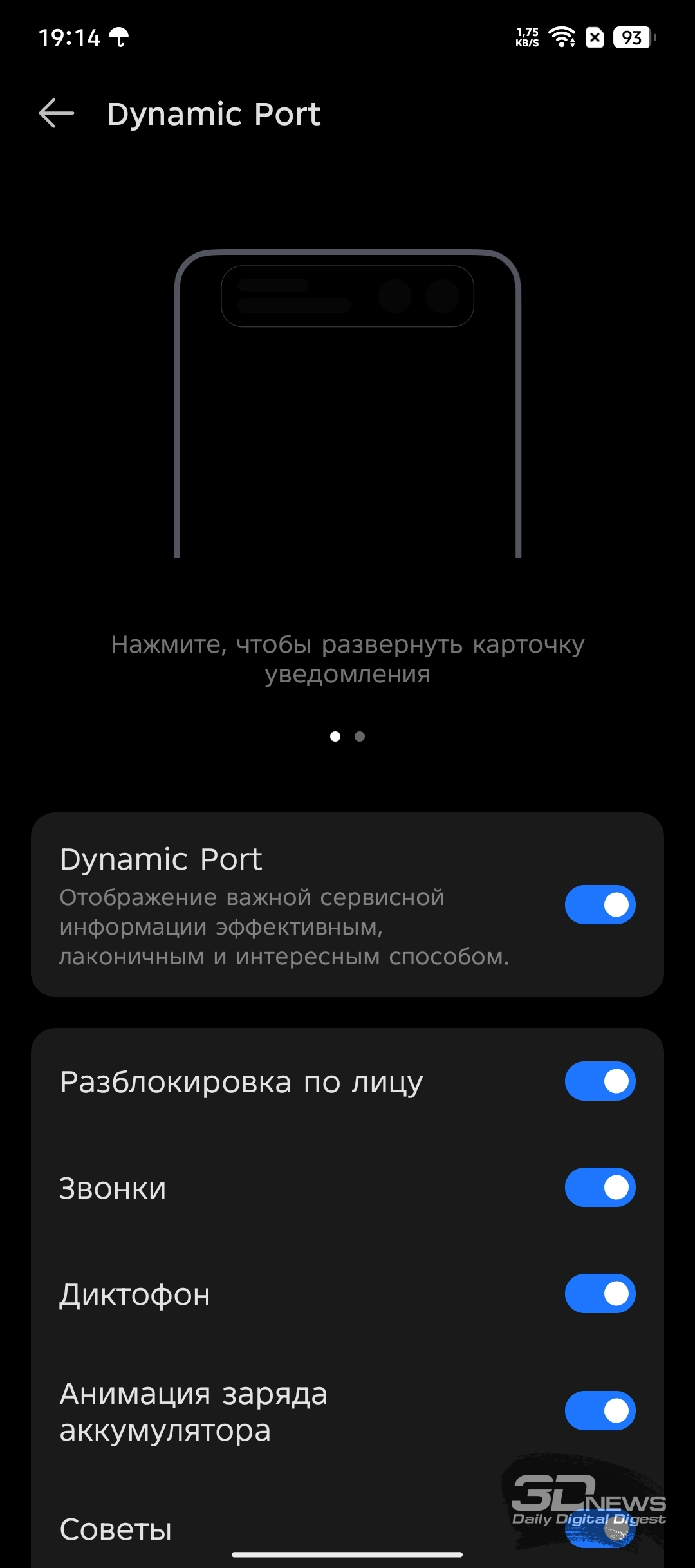Toggle the Советы switch

[x=600, y=1529]
